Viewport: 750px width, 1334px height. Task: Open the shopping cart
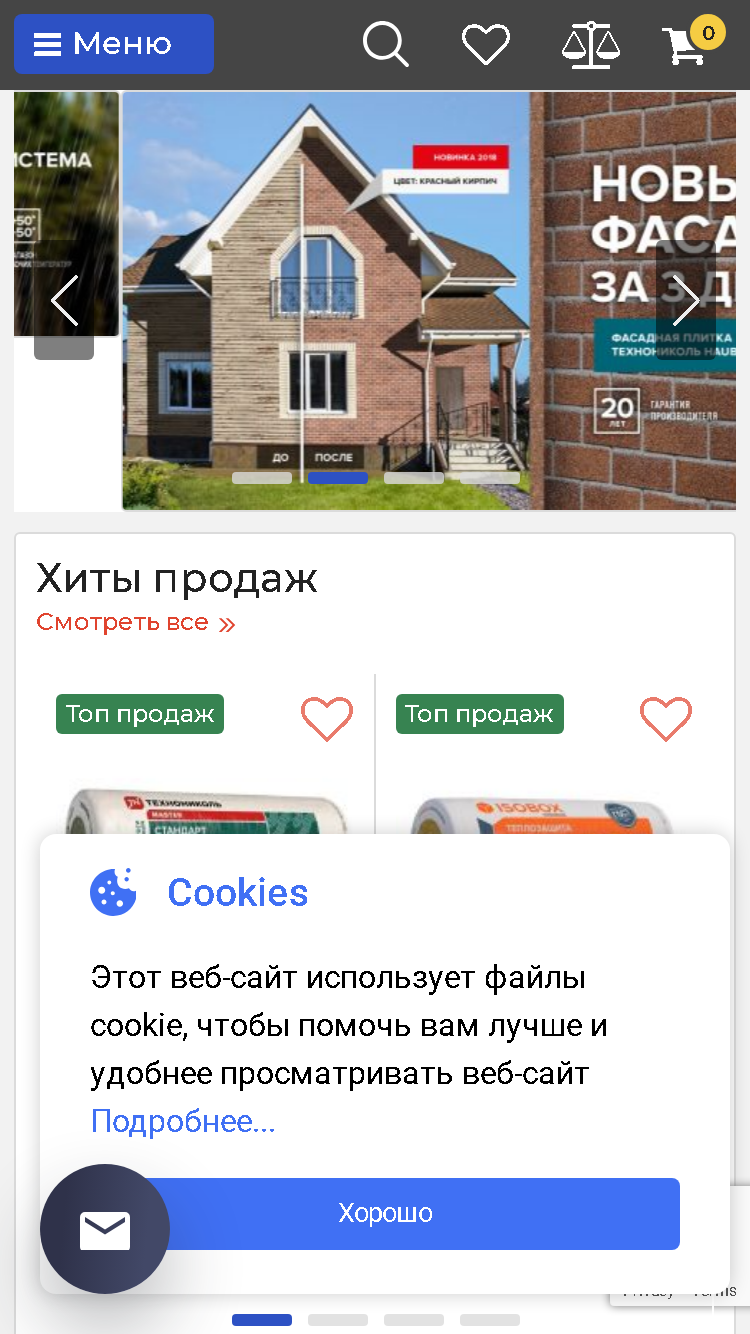691,42
